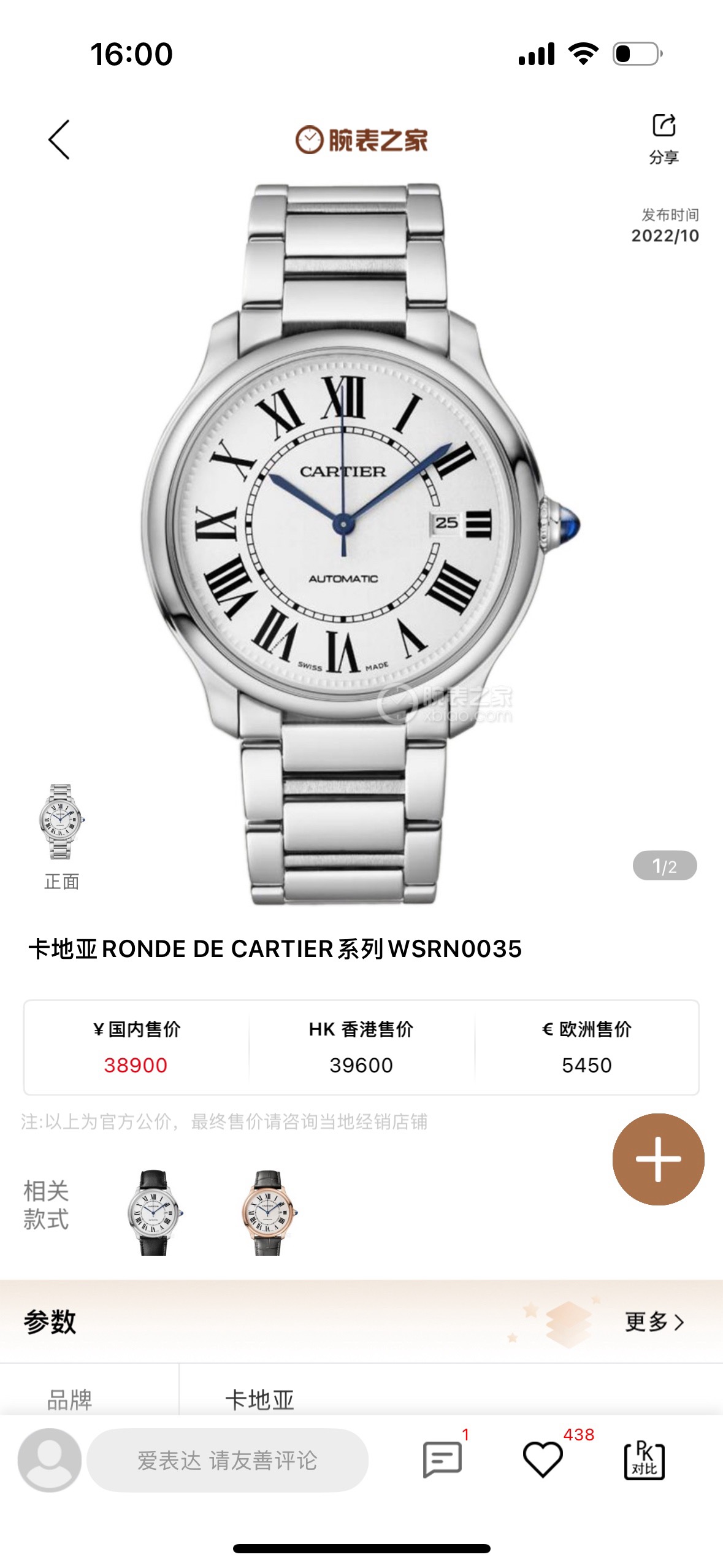
Task: Go back using the top-left arrow
Action: [x=59, y=140]
